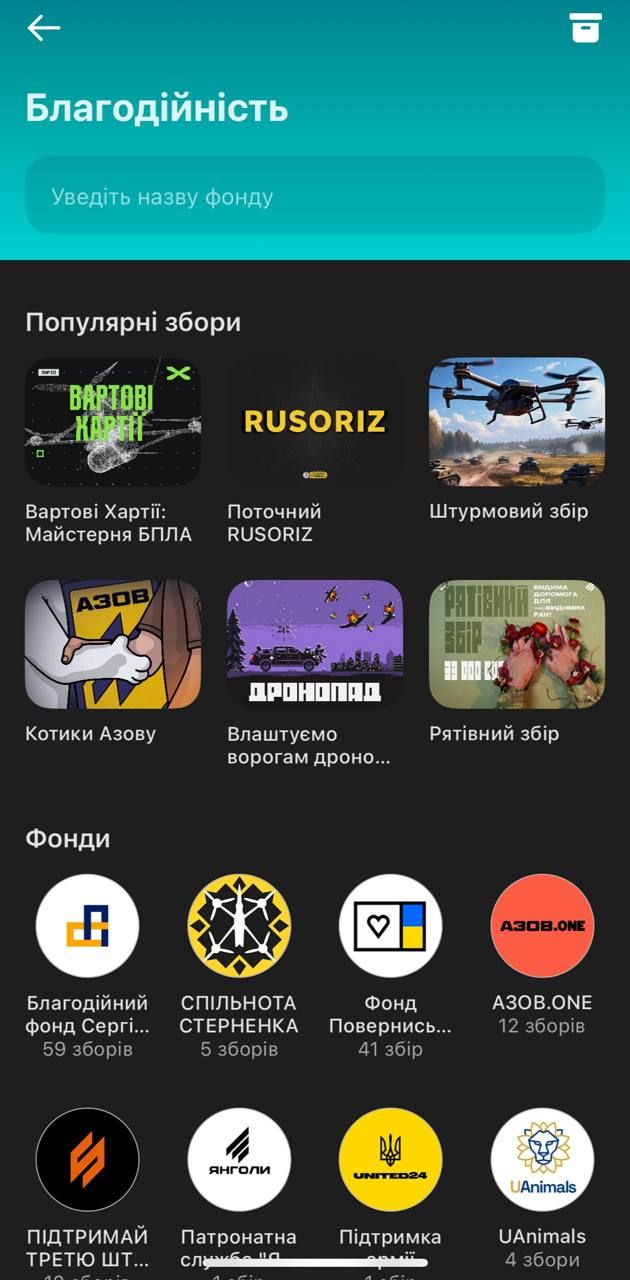Open the Рятівний збір fundraiser

click(517, 644)
